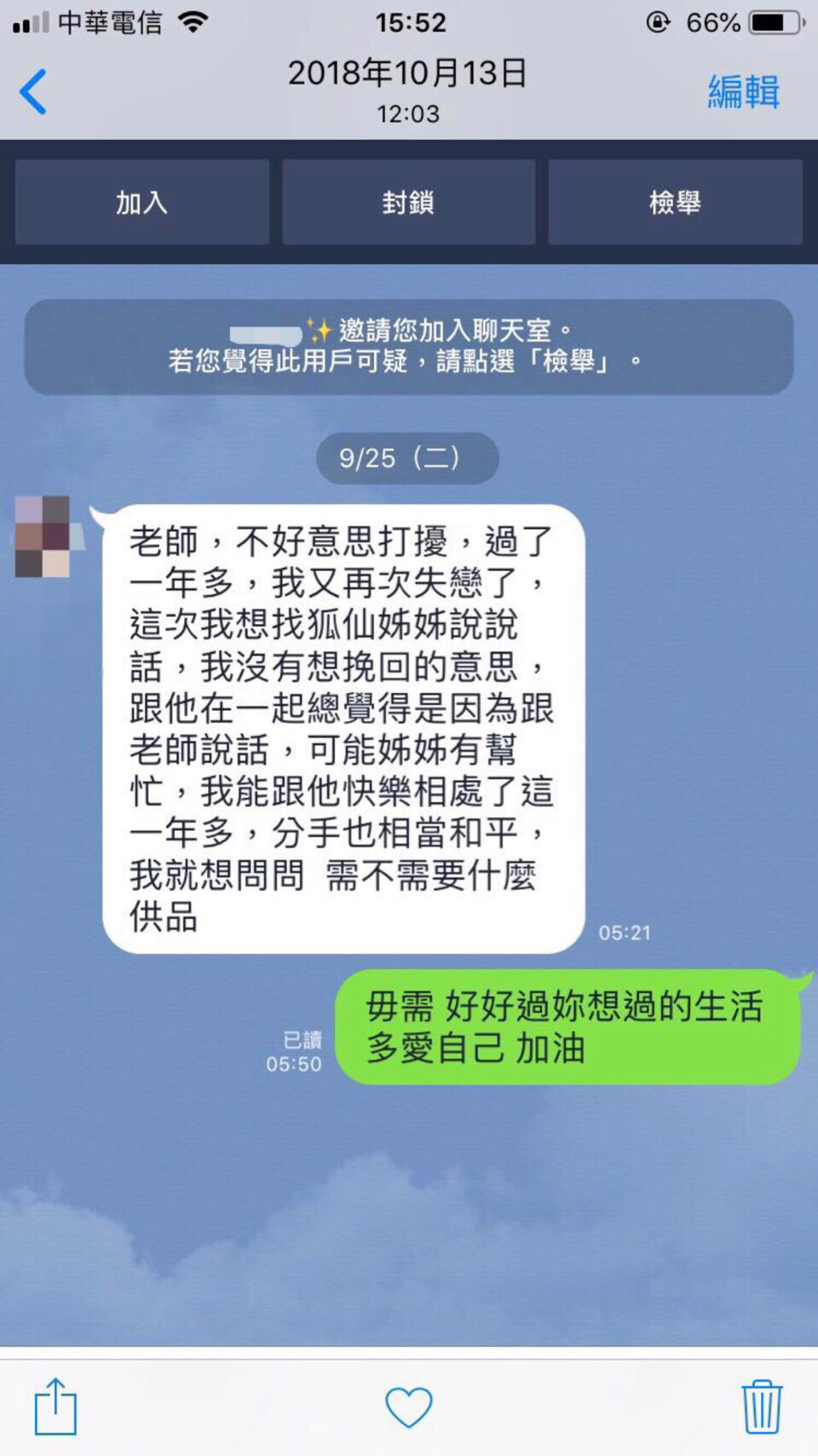Delete this photo with the trash icon
The image size is (818, 1456).
(761, 1407)
